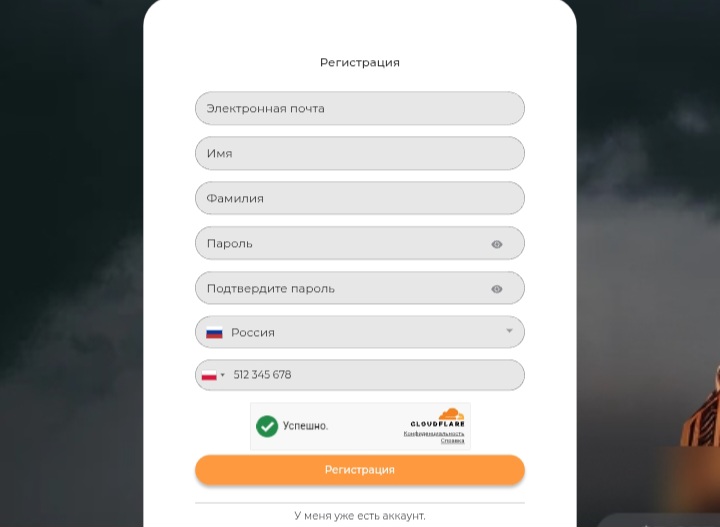The image size is (720, 527).
Task: Focus the Подтвердите пароль field
Action: 340,288
